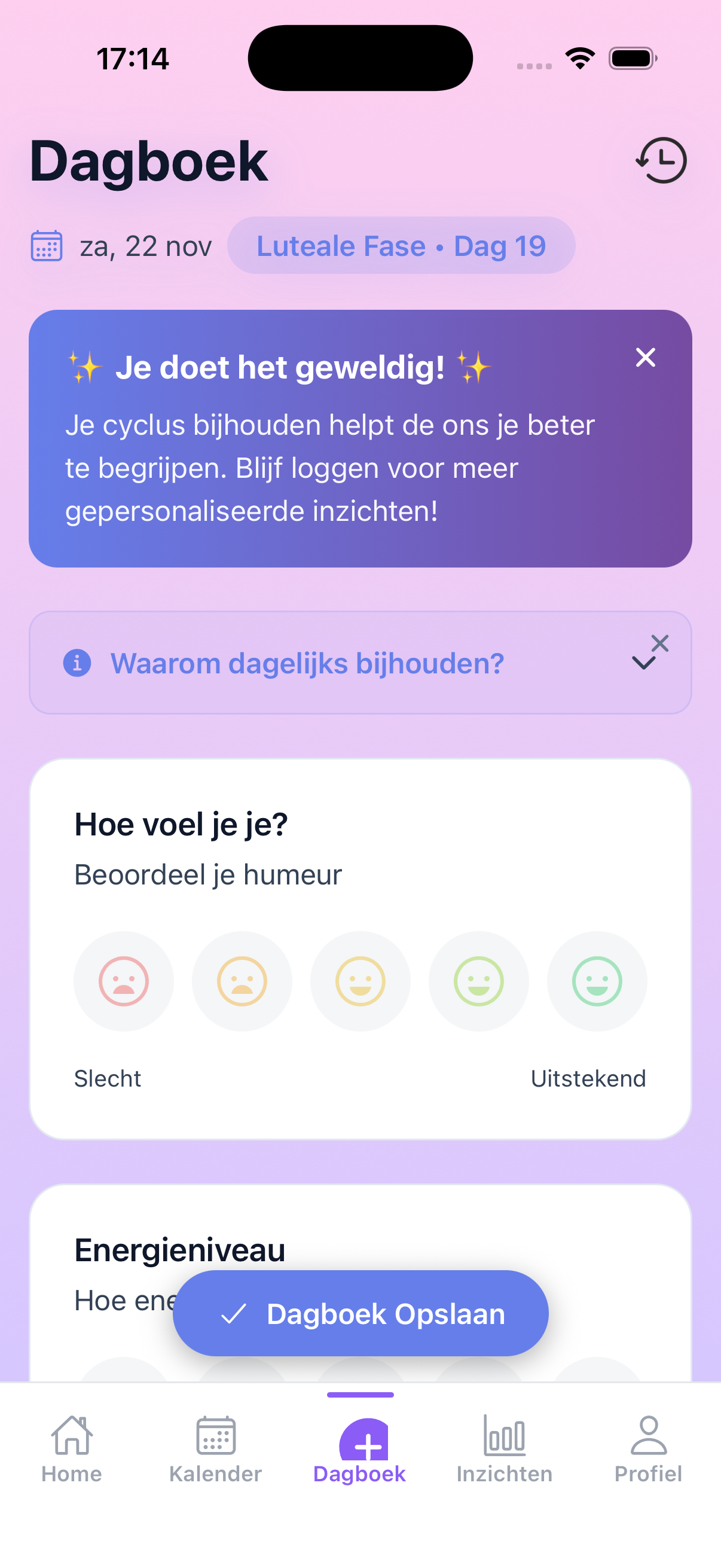Pick the yellow neutral mood face
Screen dimensions: 721x1568
(360, 981)
